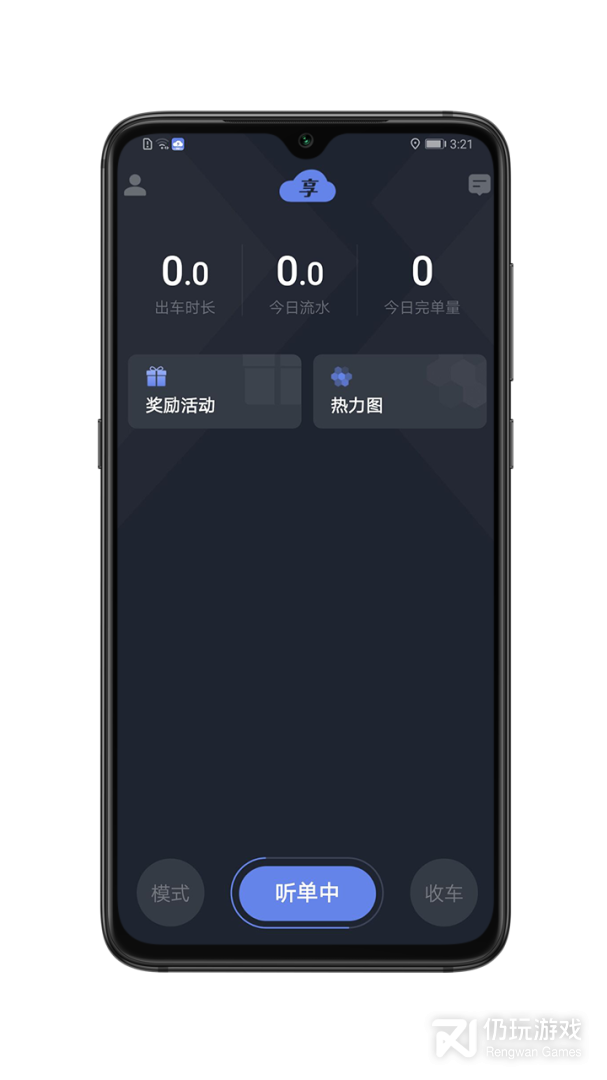Open the 奖励活动 rewards card

click(214, 392)
